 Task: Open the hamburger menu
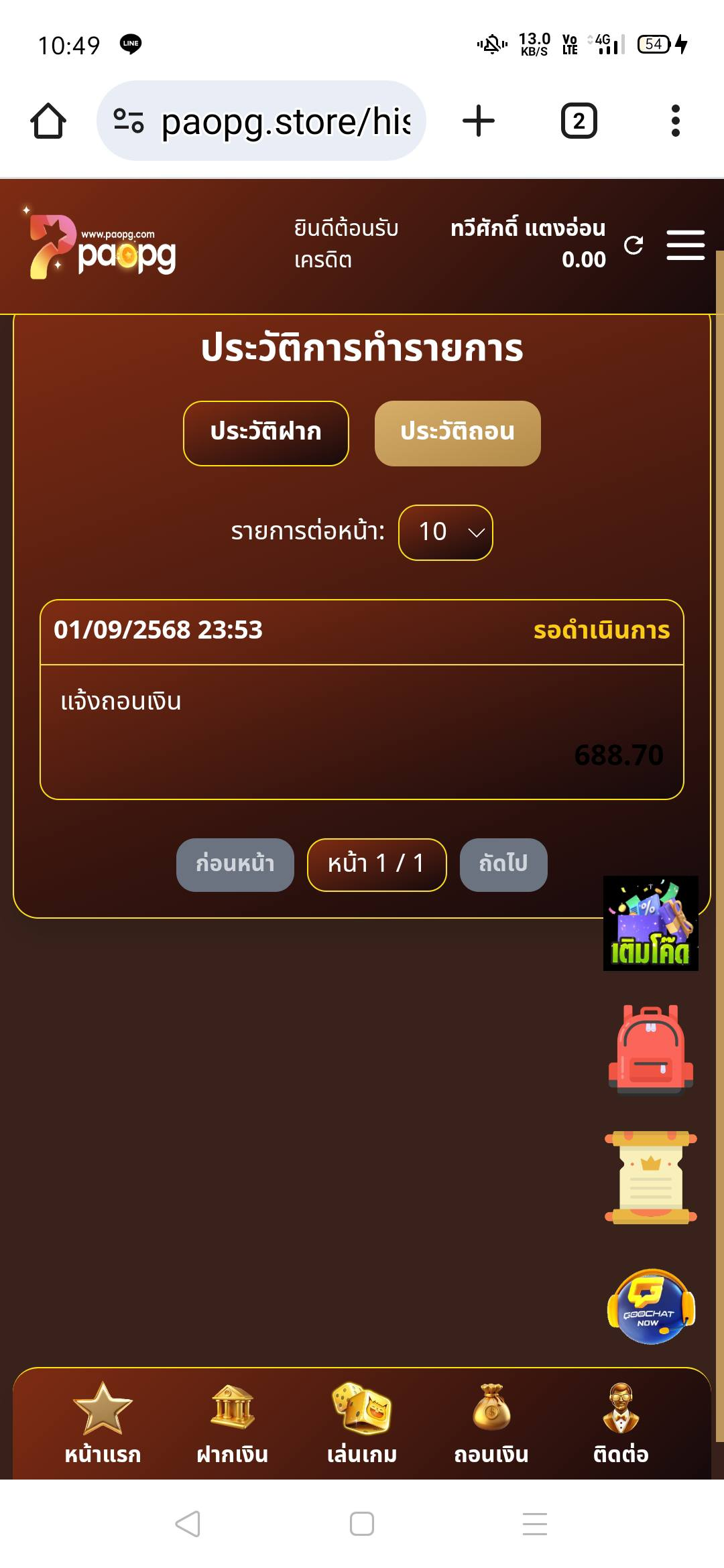pos(685,245)
